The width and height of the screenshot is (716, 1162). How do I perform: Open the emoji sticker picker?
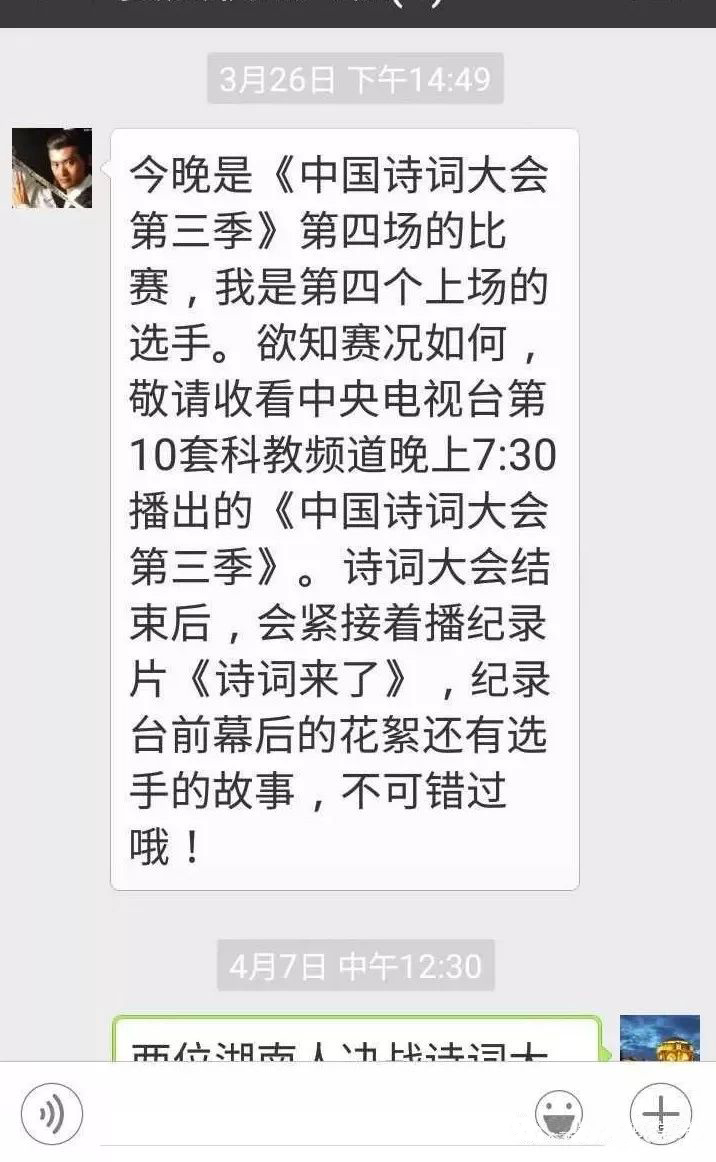tap(559, 1114)
